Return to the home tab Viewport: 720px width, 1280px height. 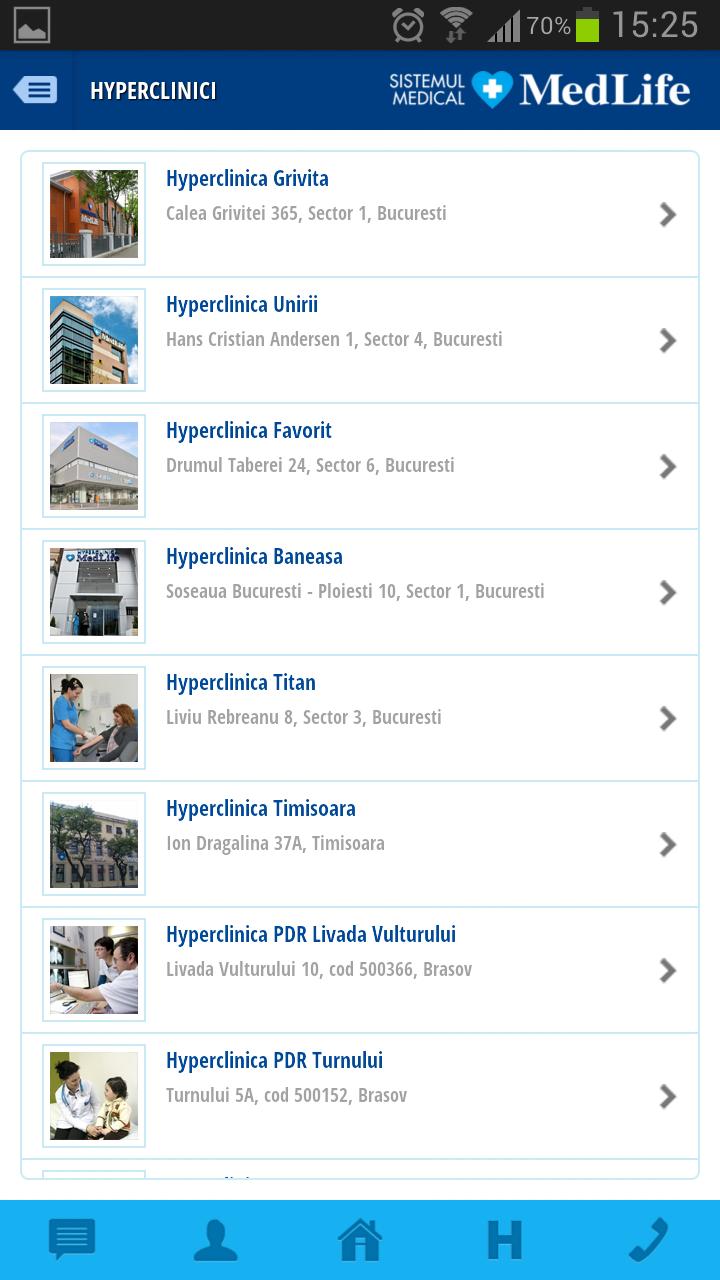click(x=360, y=1240)
